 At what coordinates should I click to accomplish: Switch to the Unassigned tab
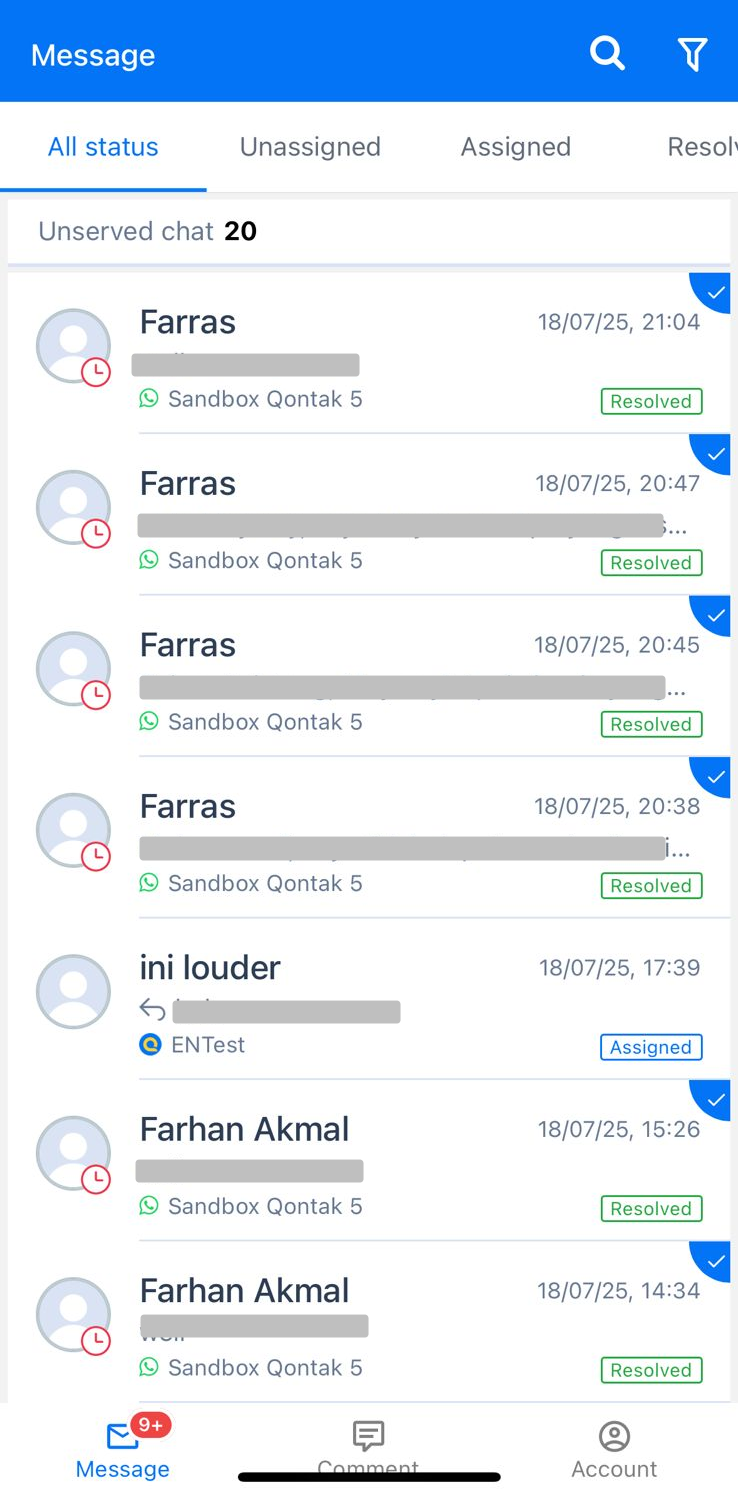310,147
